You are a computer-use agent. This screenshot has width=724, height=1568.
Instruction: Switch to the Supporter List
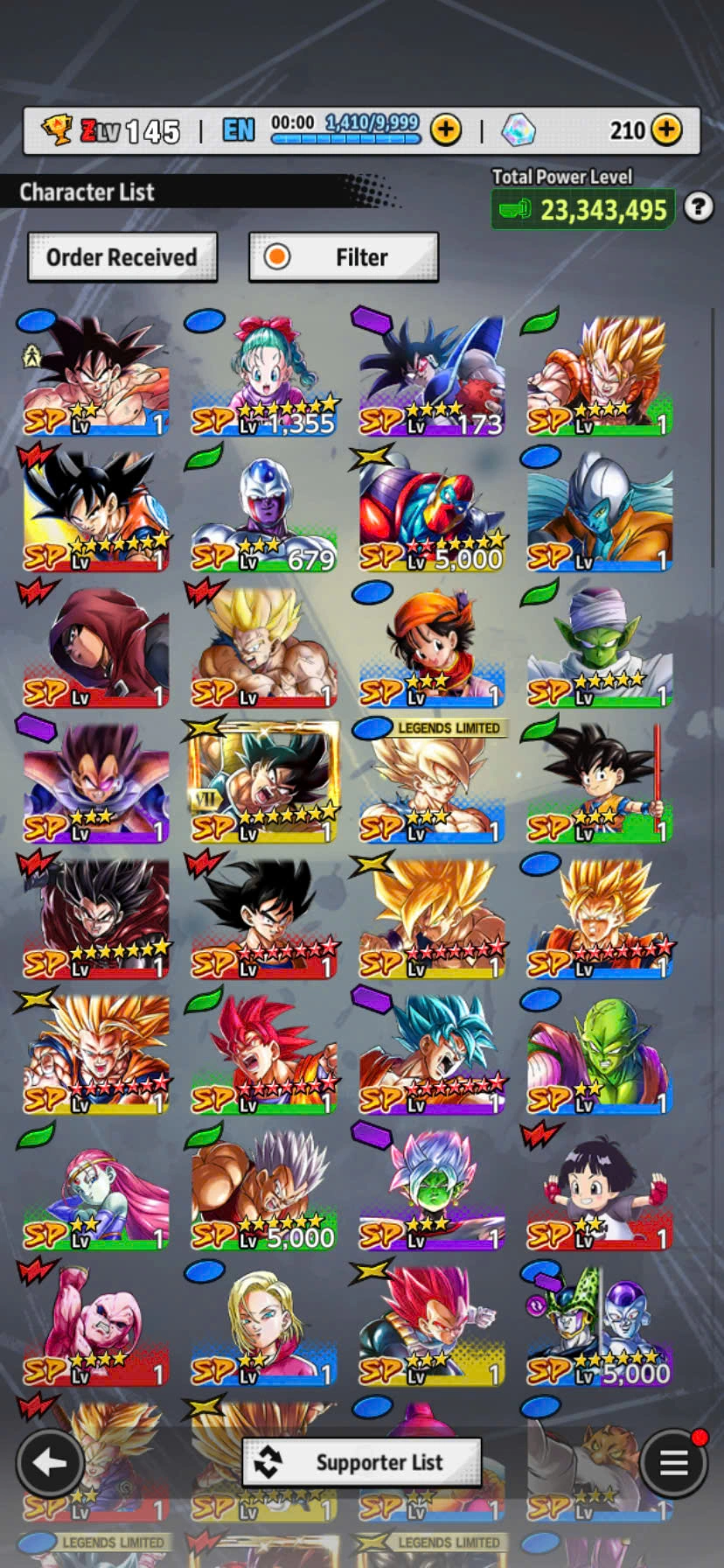pyautogui.click(x=361, y=1462)
